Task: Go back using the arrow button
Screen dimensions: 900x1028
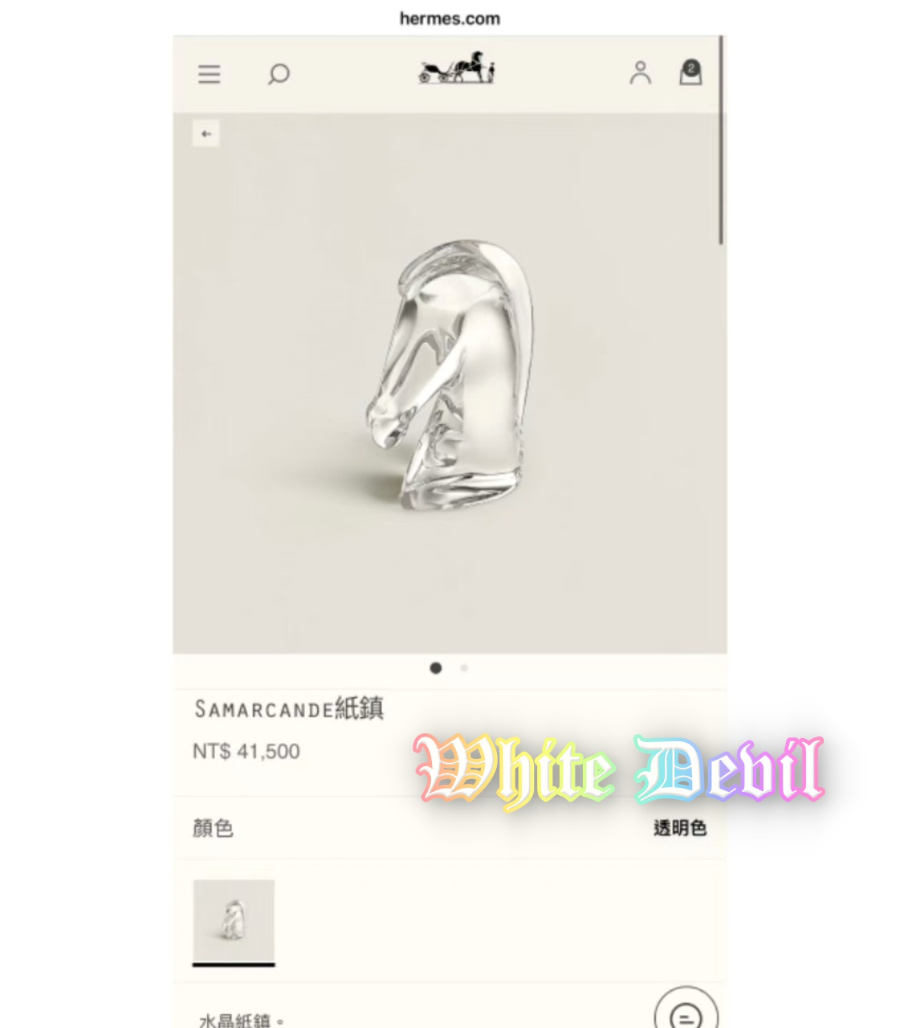Action: click(206, 134)
